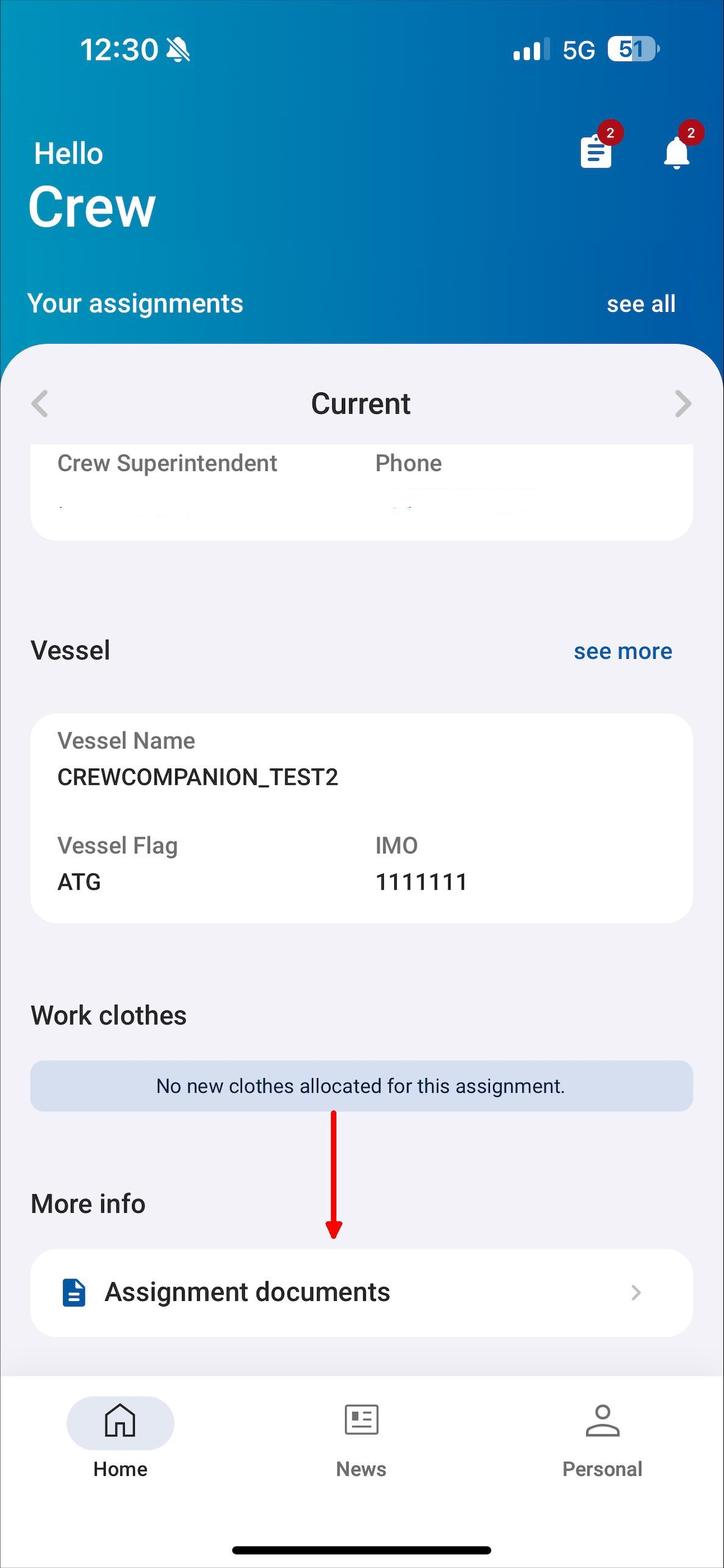Tap see all assignments
The width and height of the screenshot is (724, 1568).
click(x=641, y=303)
